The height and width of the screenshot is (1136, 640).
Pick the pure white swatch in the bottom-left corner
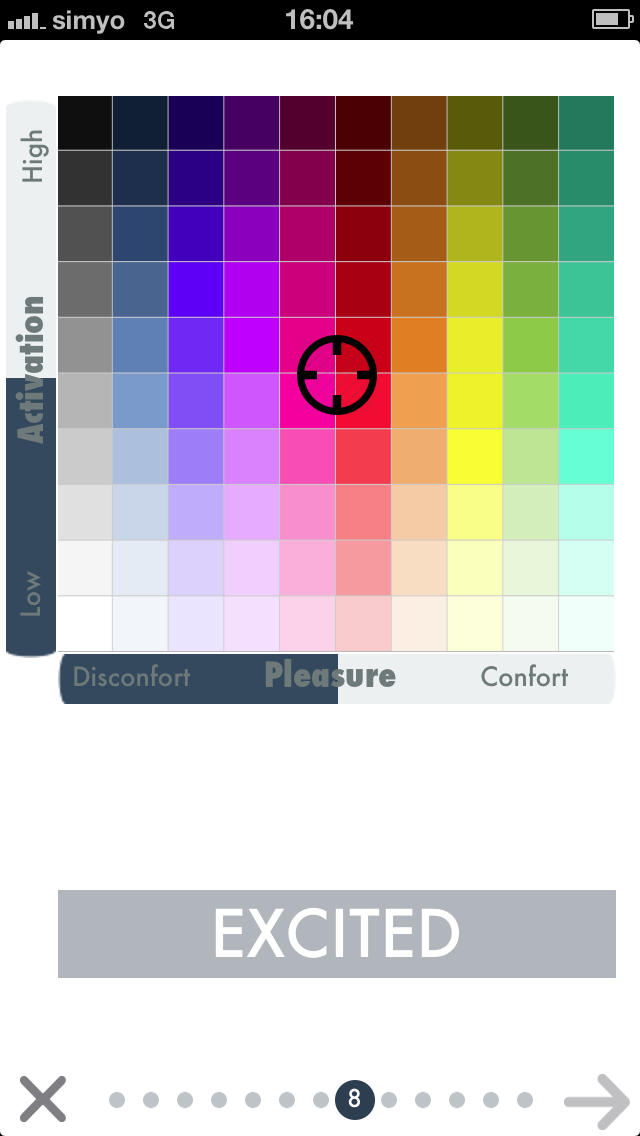(x=85, y=624)
